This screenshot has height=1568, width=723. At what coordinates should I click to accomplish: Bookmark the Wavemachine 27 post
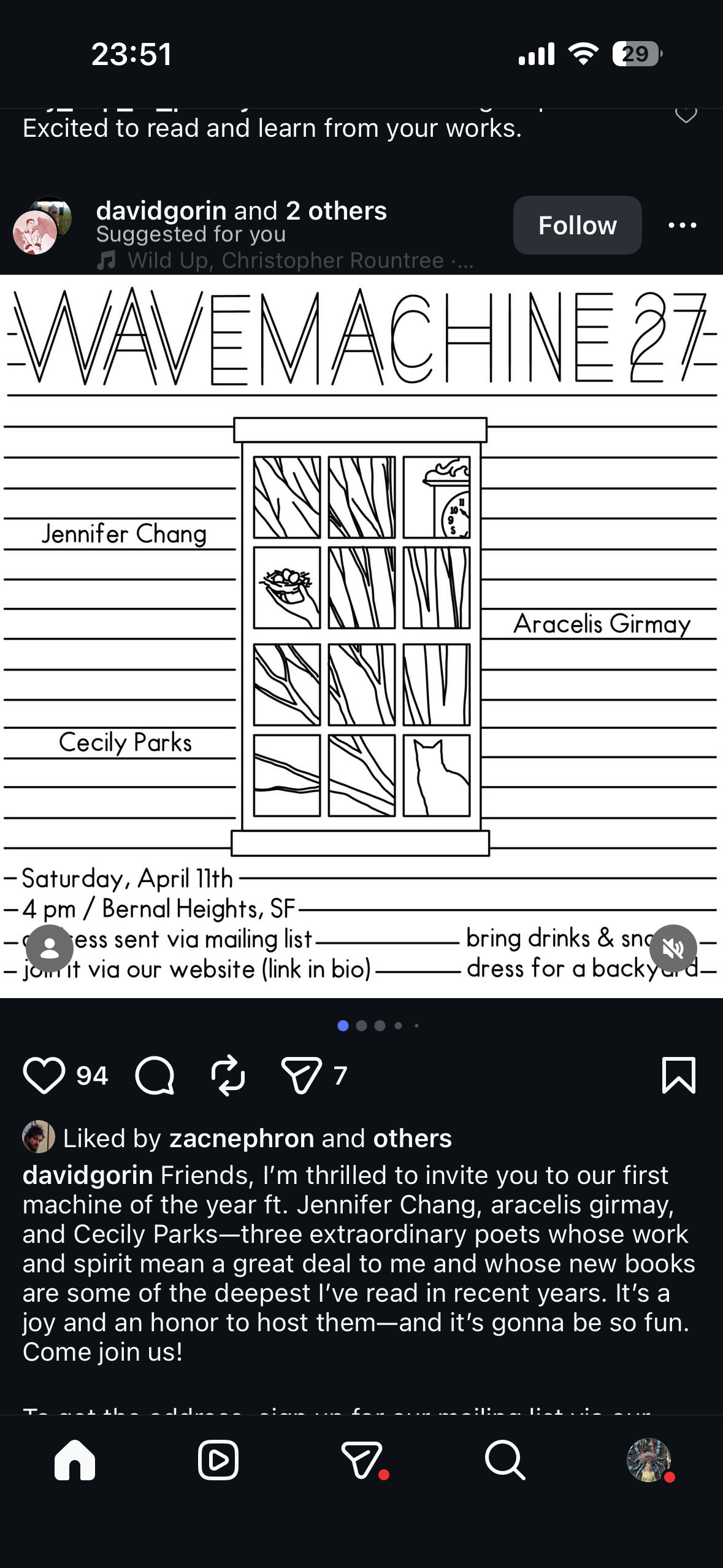679,1075
